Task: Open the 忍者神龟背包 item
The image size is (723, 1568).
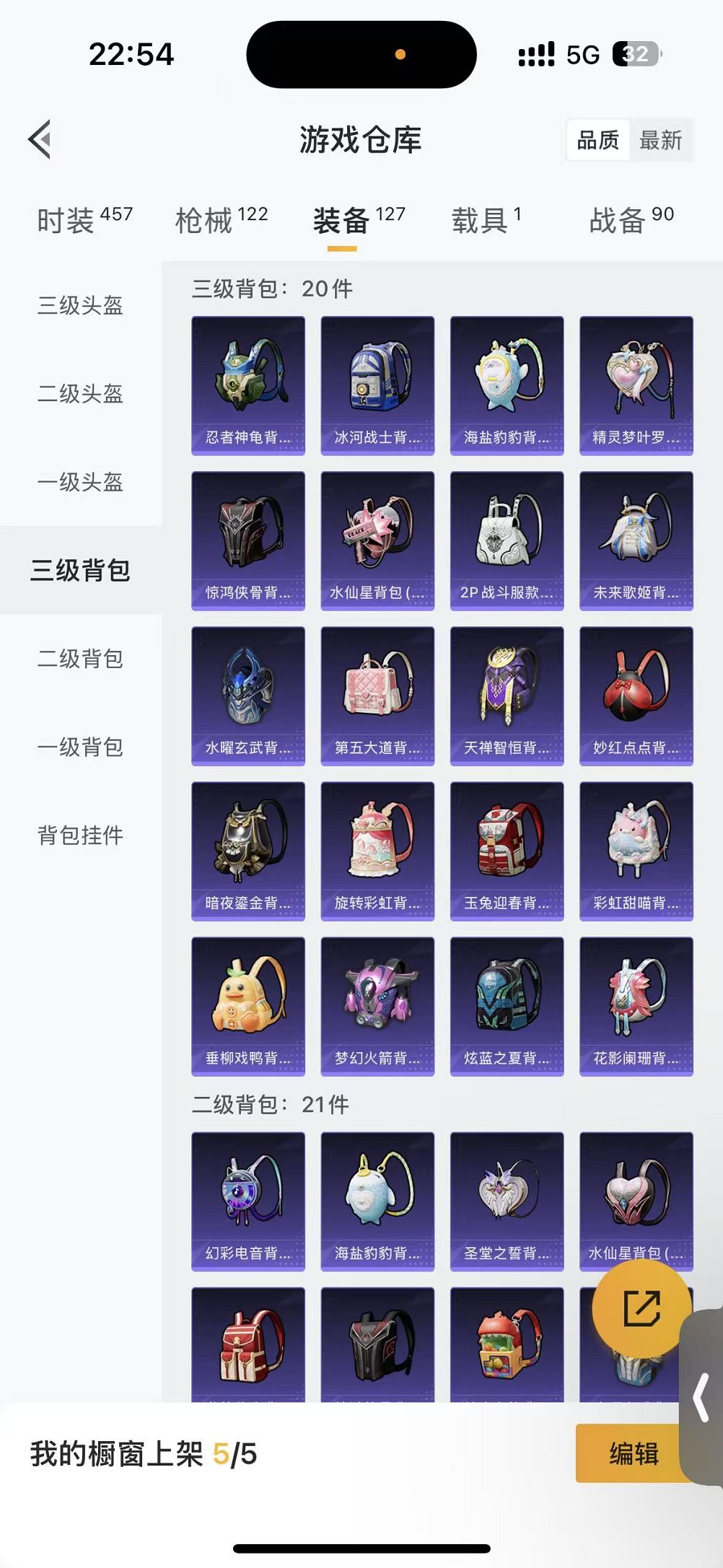Action: point(247,385)
